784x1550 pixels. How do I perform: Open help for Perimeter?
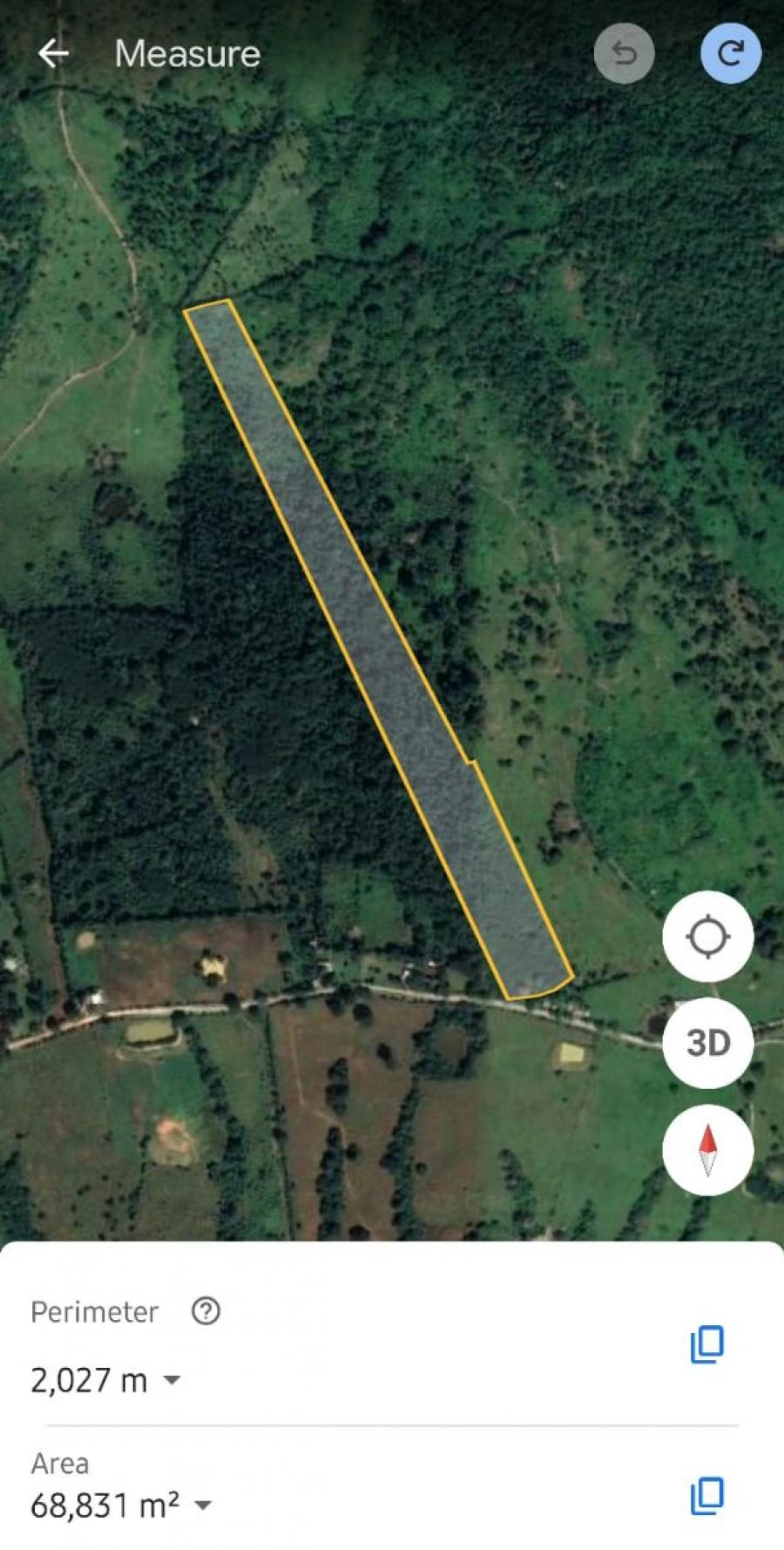point(206,1311)
